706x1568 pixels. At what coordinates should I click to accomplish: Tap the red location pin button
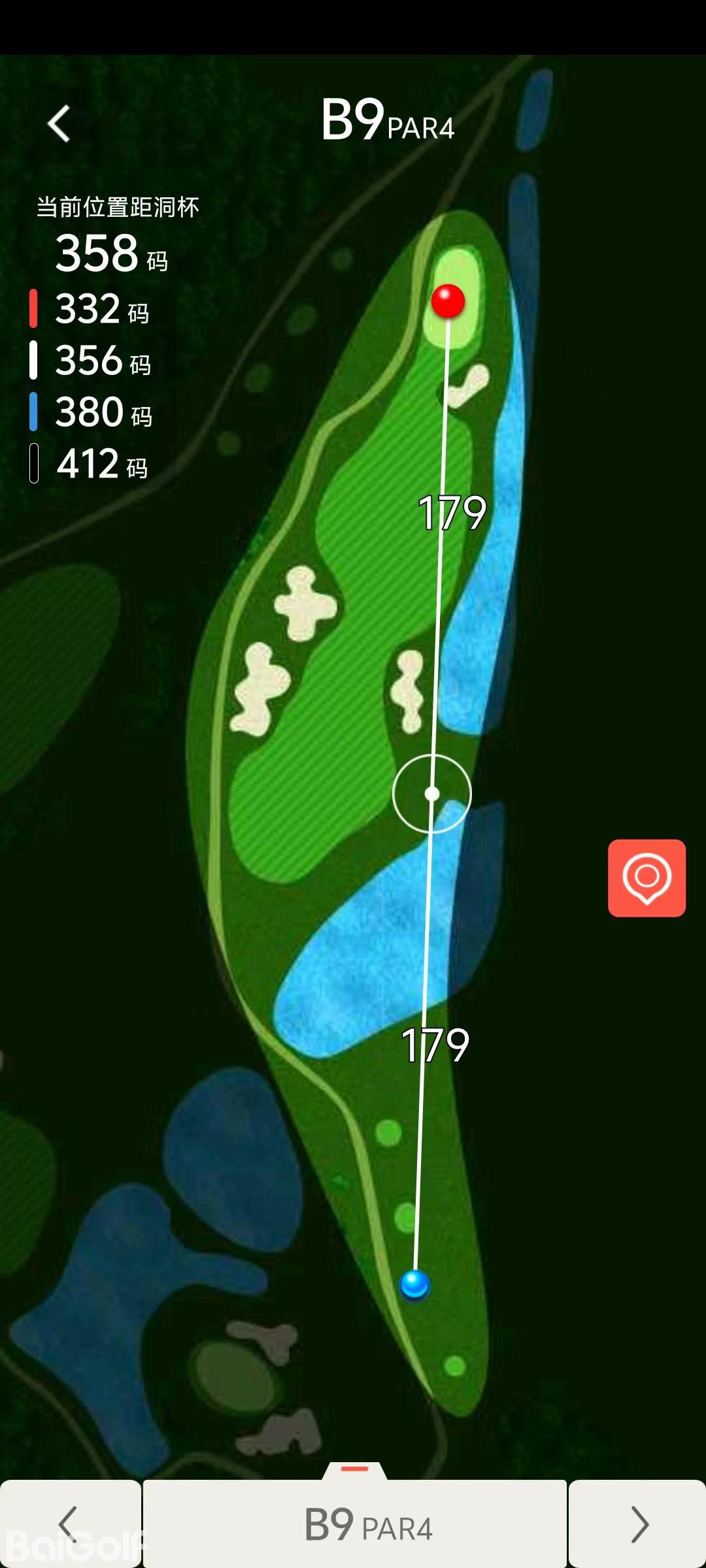(647, 877)
